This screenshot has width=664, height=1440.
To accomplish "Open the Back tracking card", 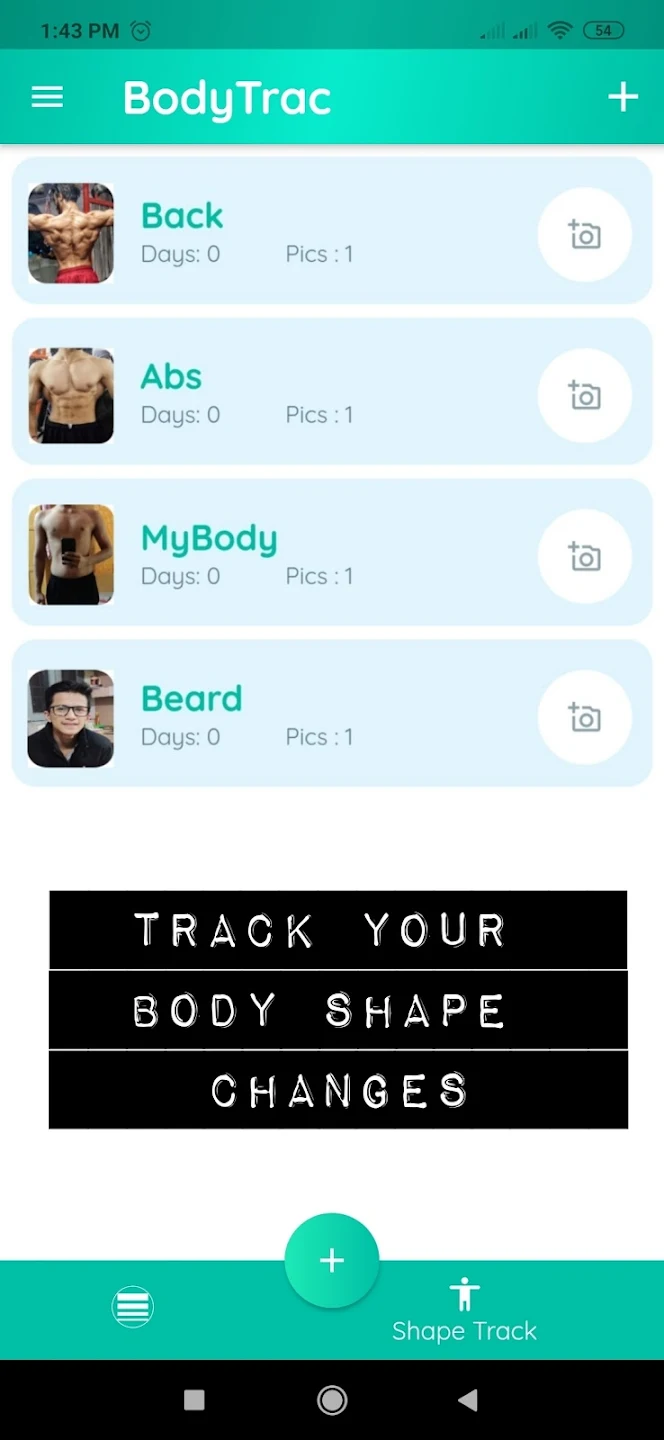I will point(332,231).
